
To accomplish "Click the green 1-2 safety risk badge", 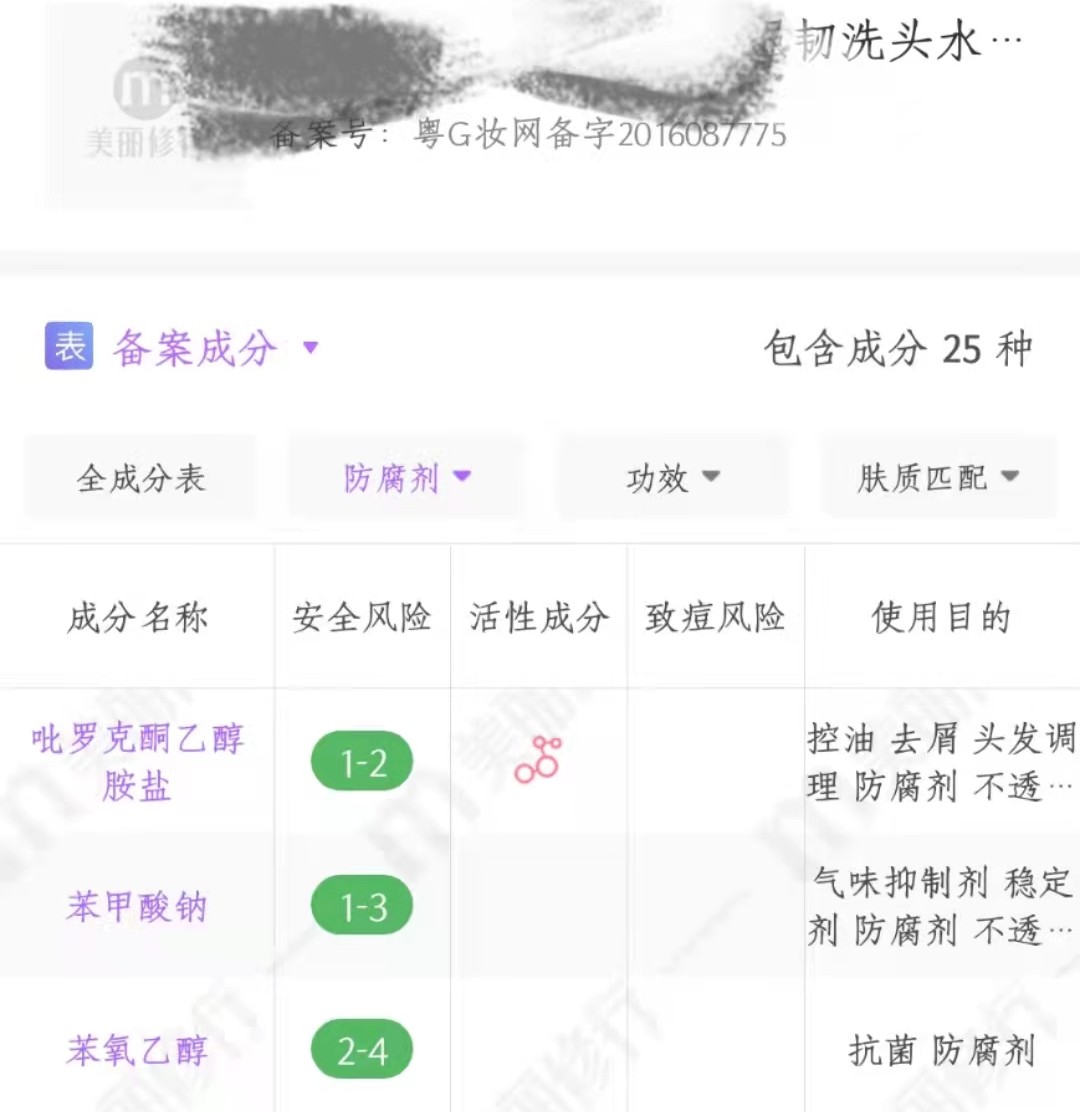I will pyautogui.click(x=362, y=760).
